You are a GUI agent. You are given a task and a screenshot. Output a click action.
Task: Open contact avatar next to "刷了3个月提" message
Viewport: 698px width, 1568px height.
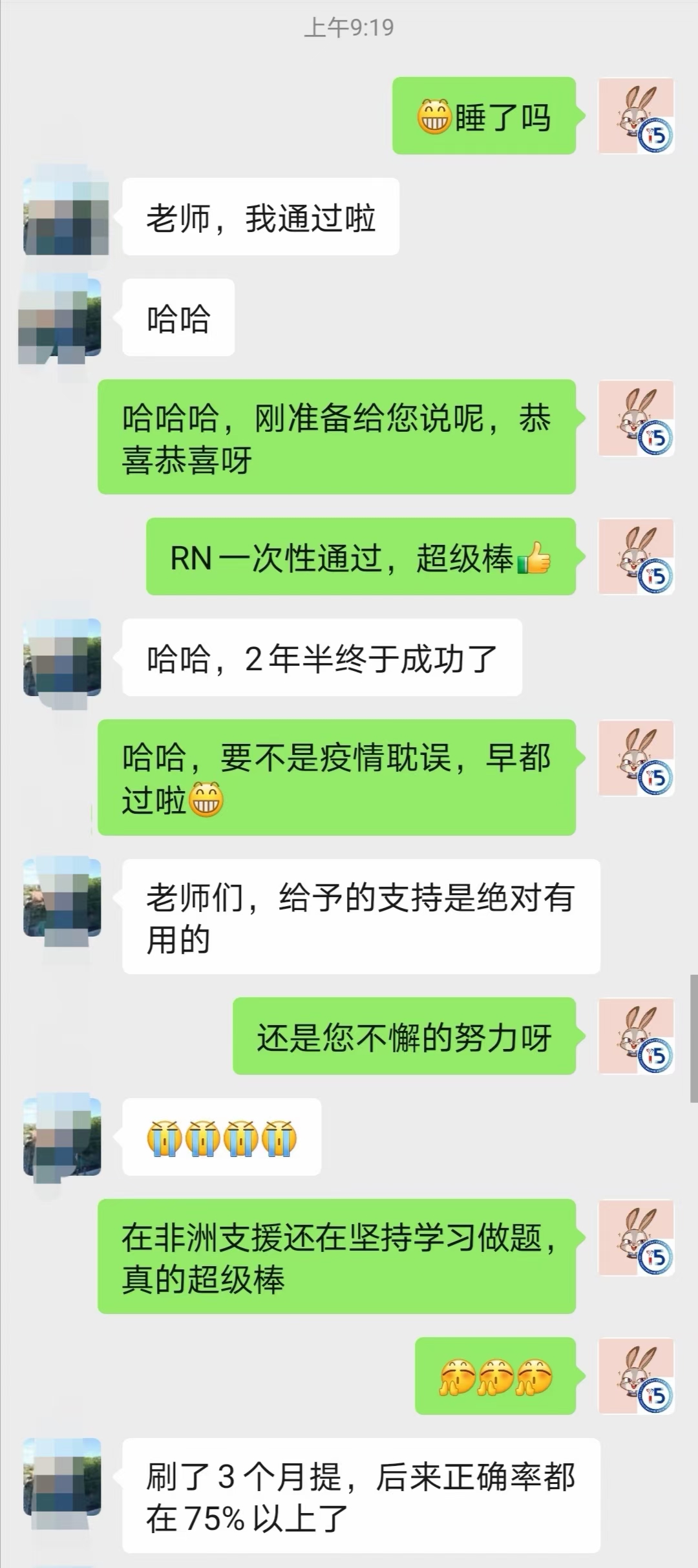(63, 1478)
